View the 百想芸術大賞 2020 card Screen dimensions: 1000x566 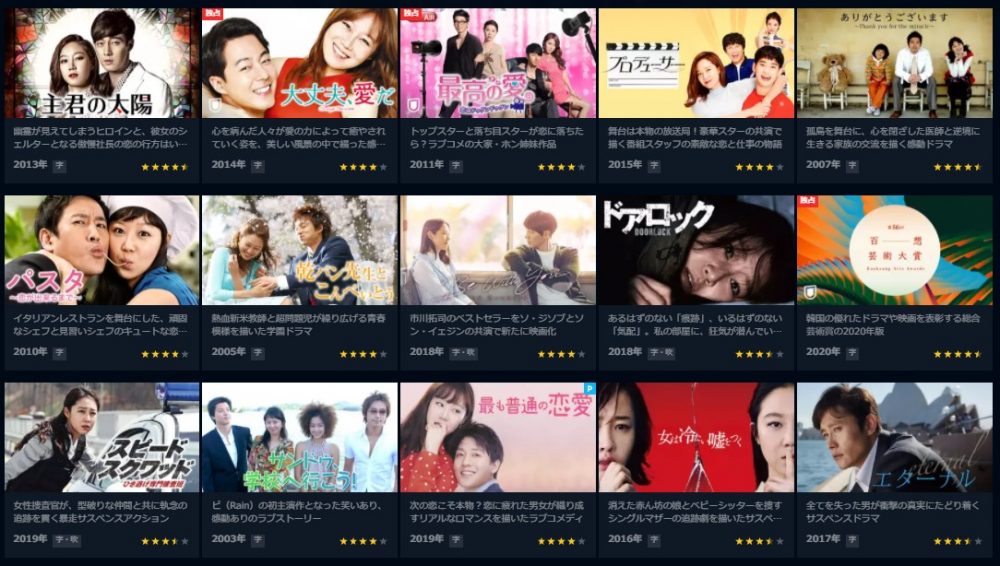click(894, 250)
